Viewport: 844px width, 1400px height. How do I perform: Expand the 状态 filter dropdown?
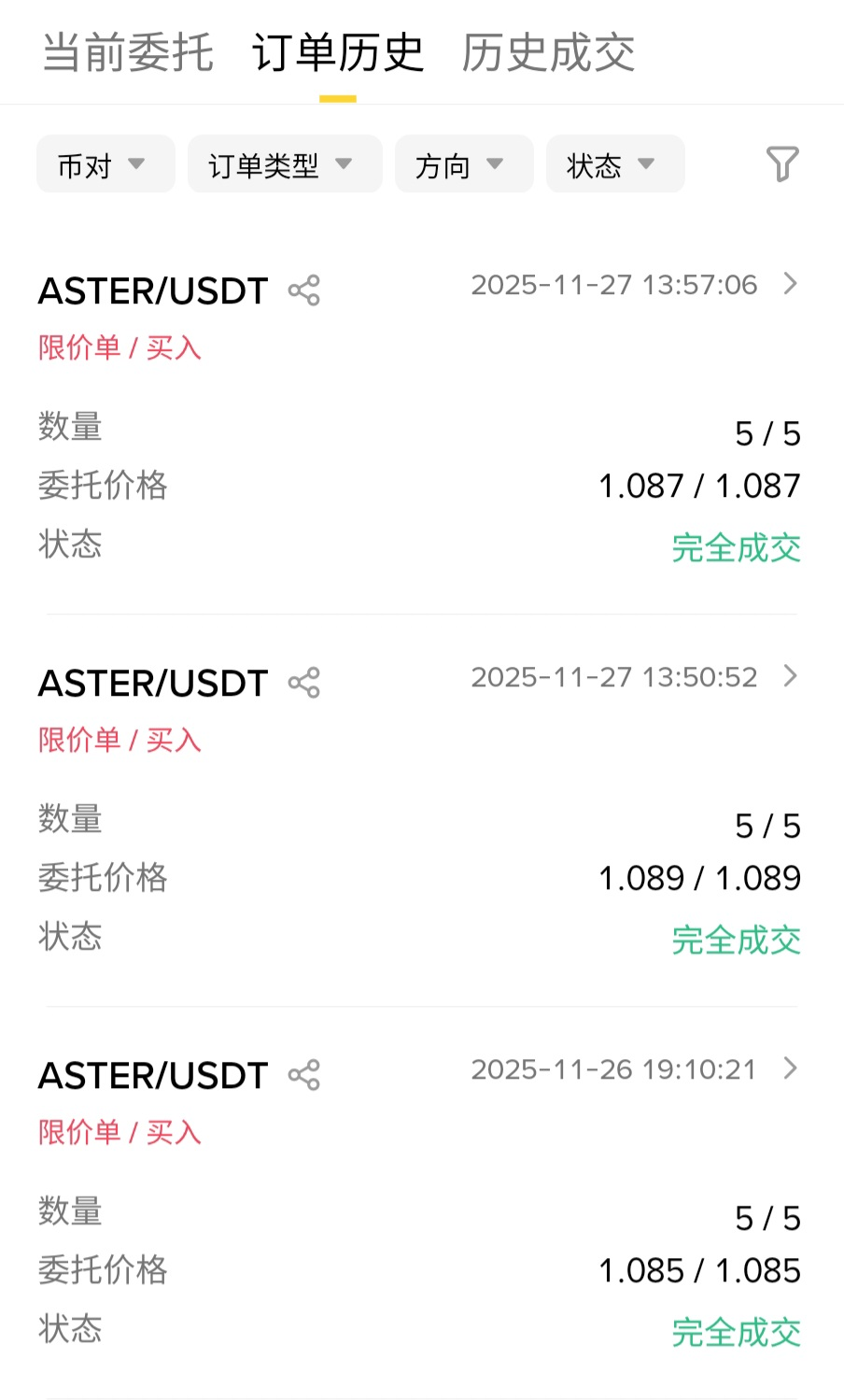(614, 164)
